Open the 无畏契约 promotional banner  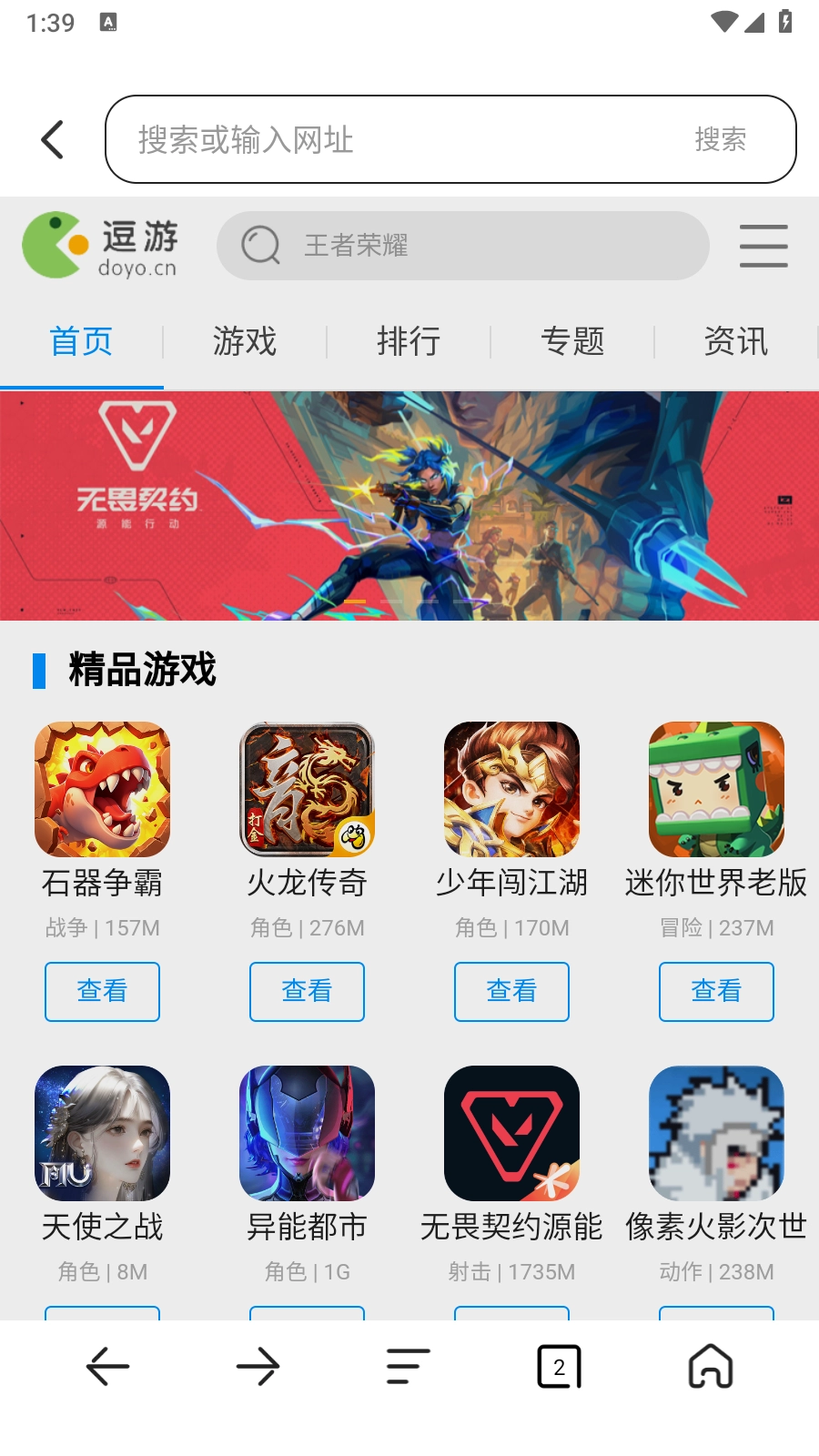coord(409,506)
